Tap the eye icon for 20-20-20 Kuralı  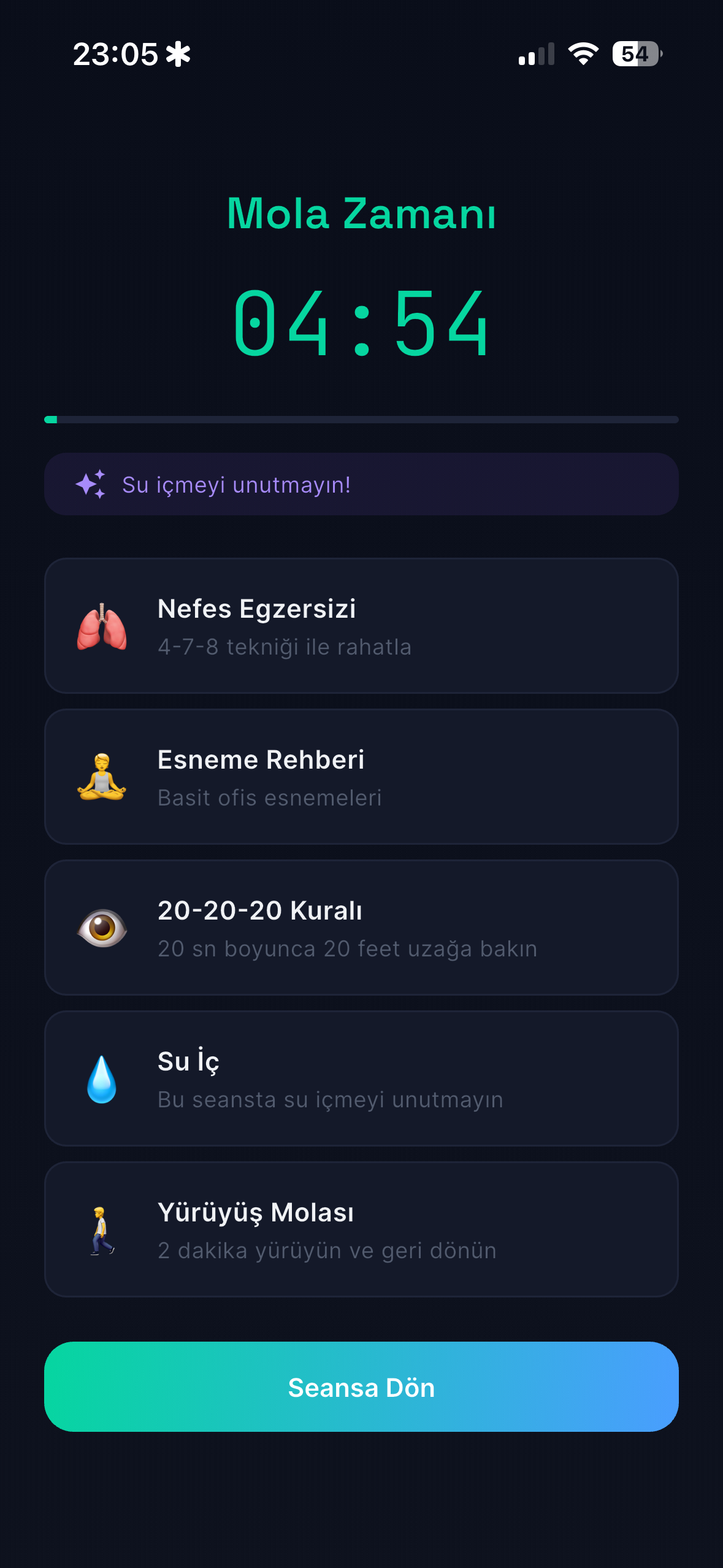tap(102, 928)
